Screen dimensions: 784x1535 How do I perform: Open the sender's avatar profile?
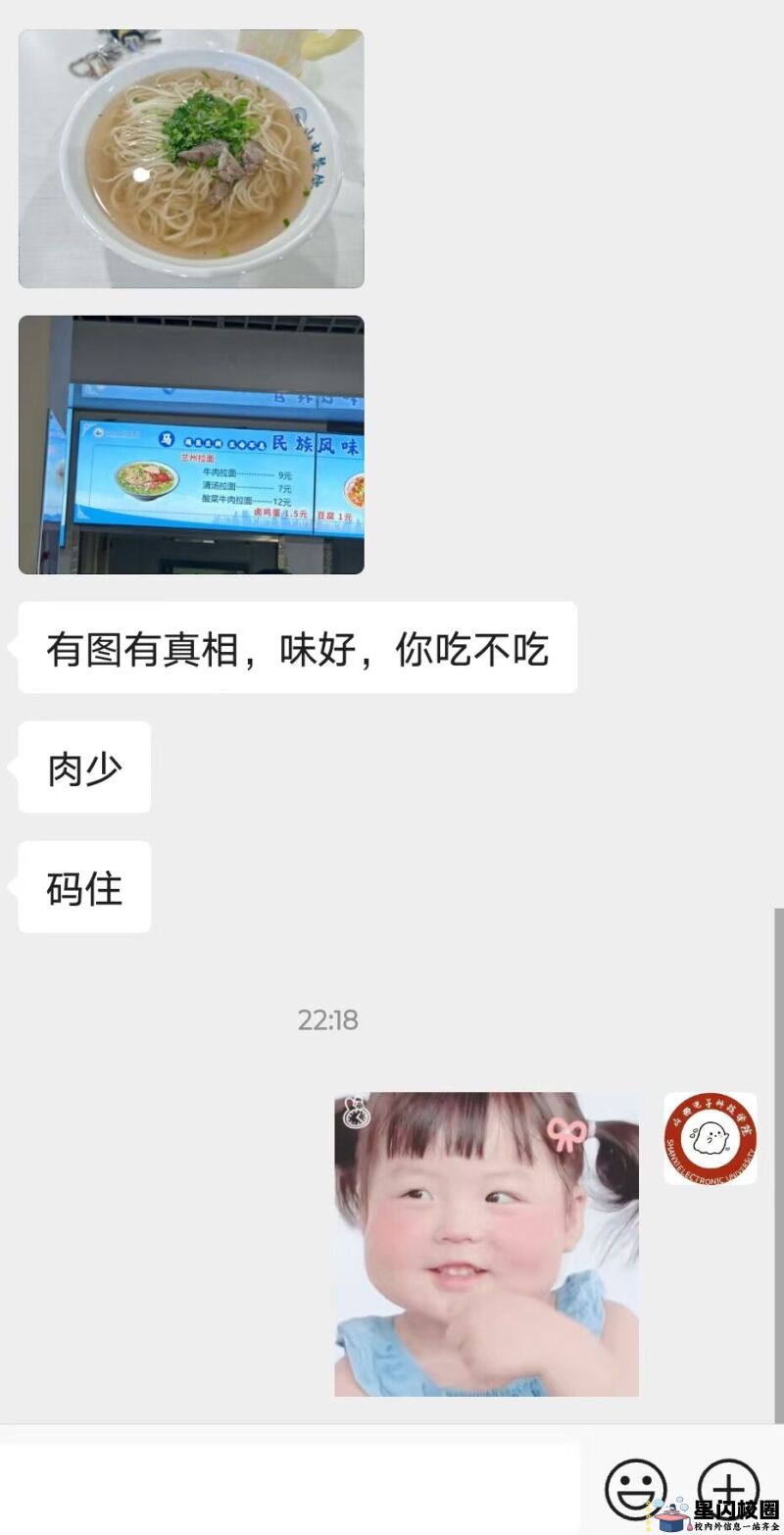[x=710, y=1138]
